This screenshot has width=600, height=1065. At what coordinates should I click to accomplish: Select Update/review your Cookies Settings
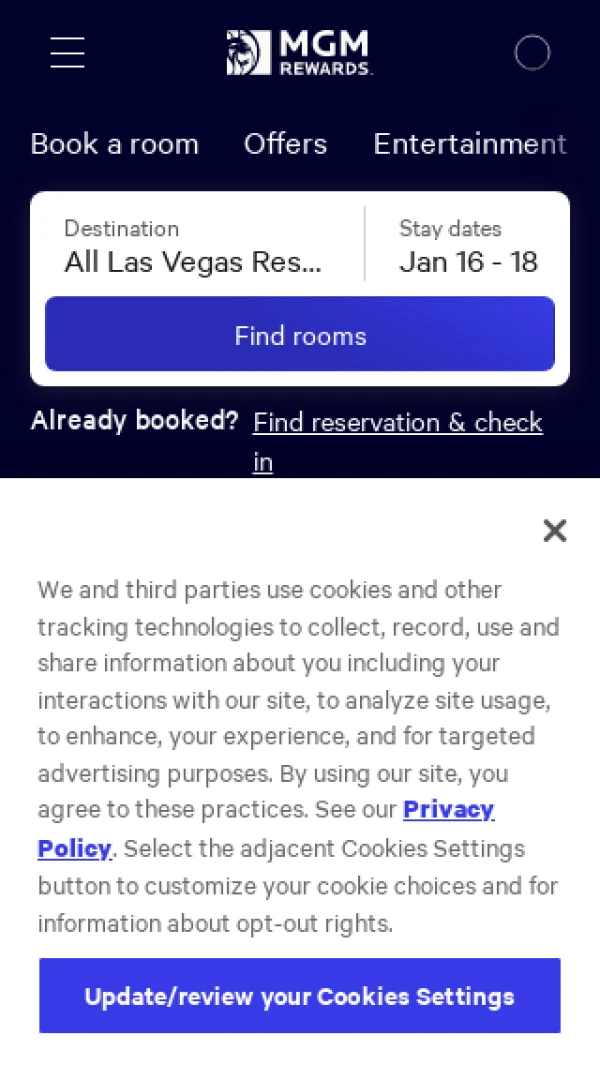click(x=300, y=996)
